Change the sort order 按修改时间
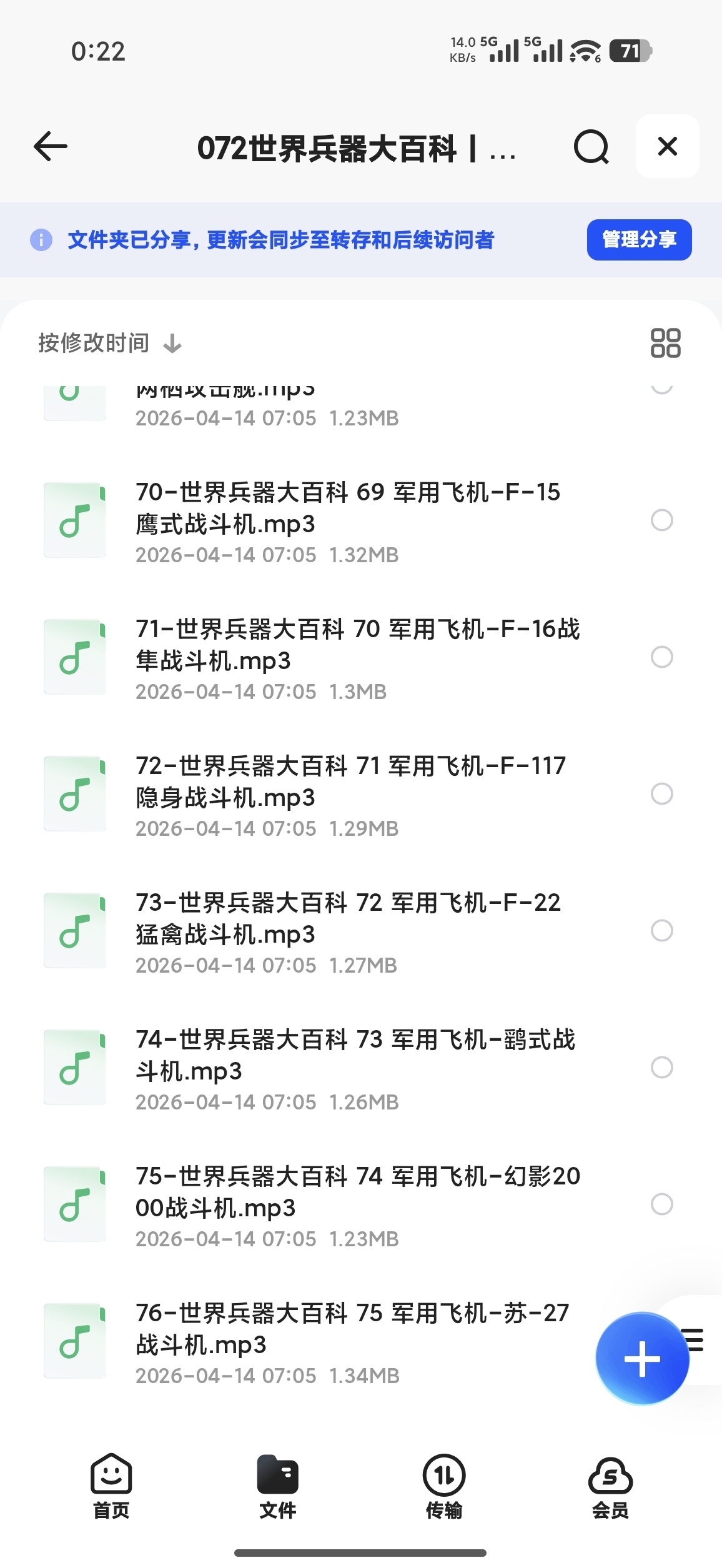This screenshot has width=722, height=1568. click(110, 343)
